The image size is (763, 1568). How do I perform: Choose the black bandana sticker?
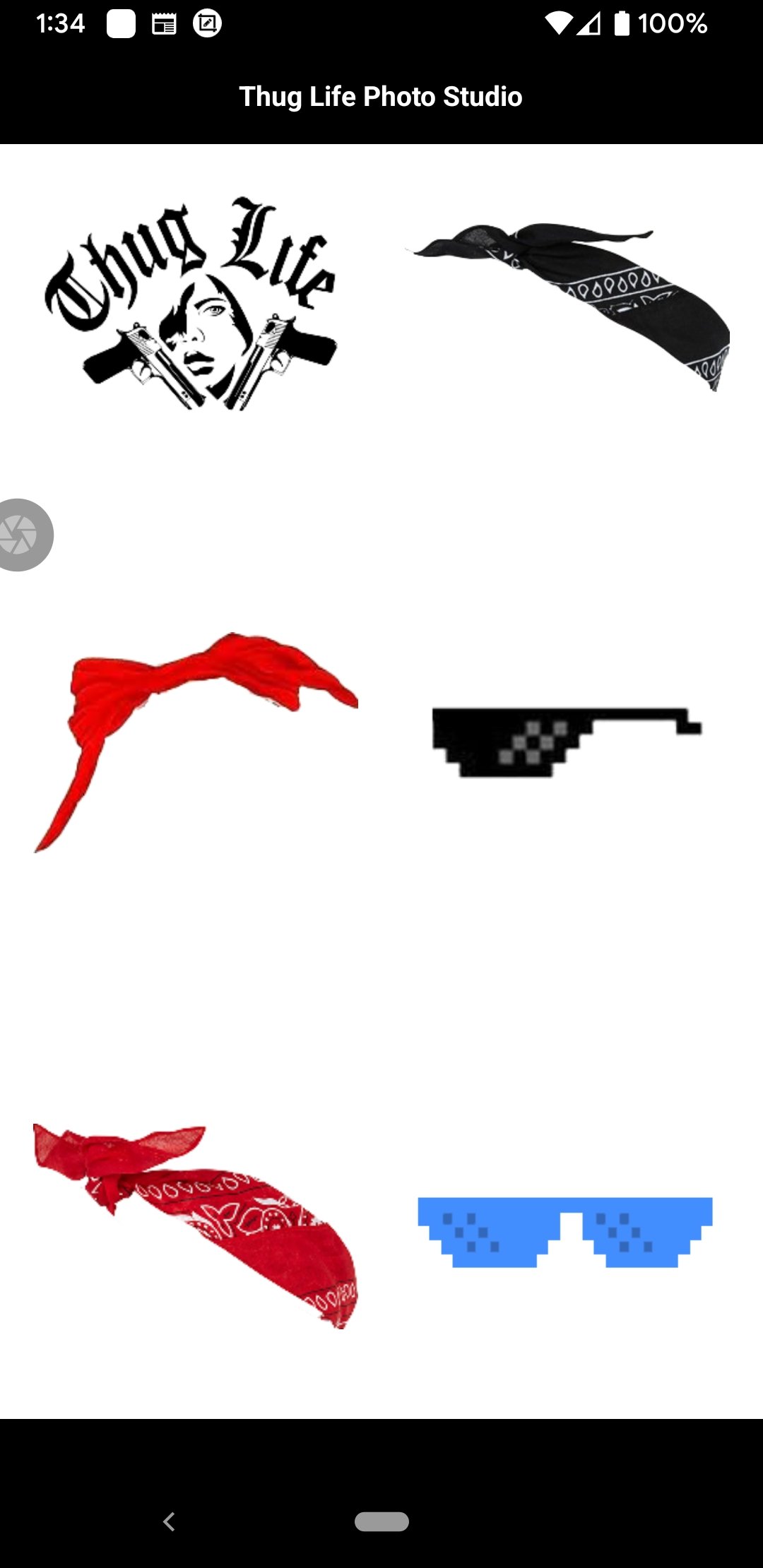(569, 306)
